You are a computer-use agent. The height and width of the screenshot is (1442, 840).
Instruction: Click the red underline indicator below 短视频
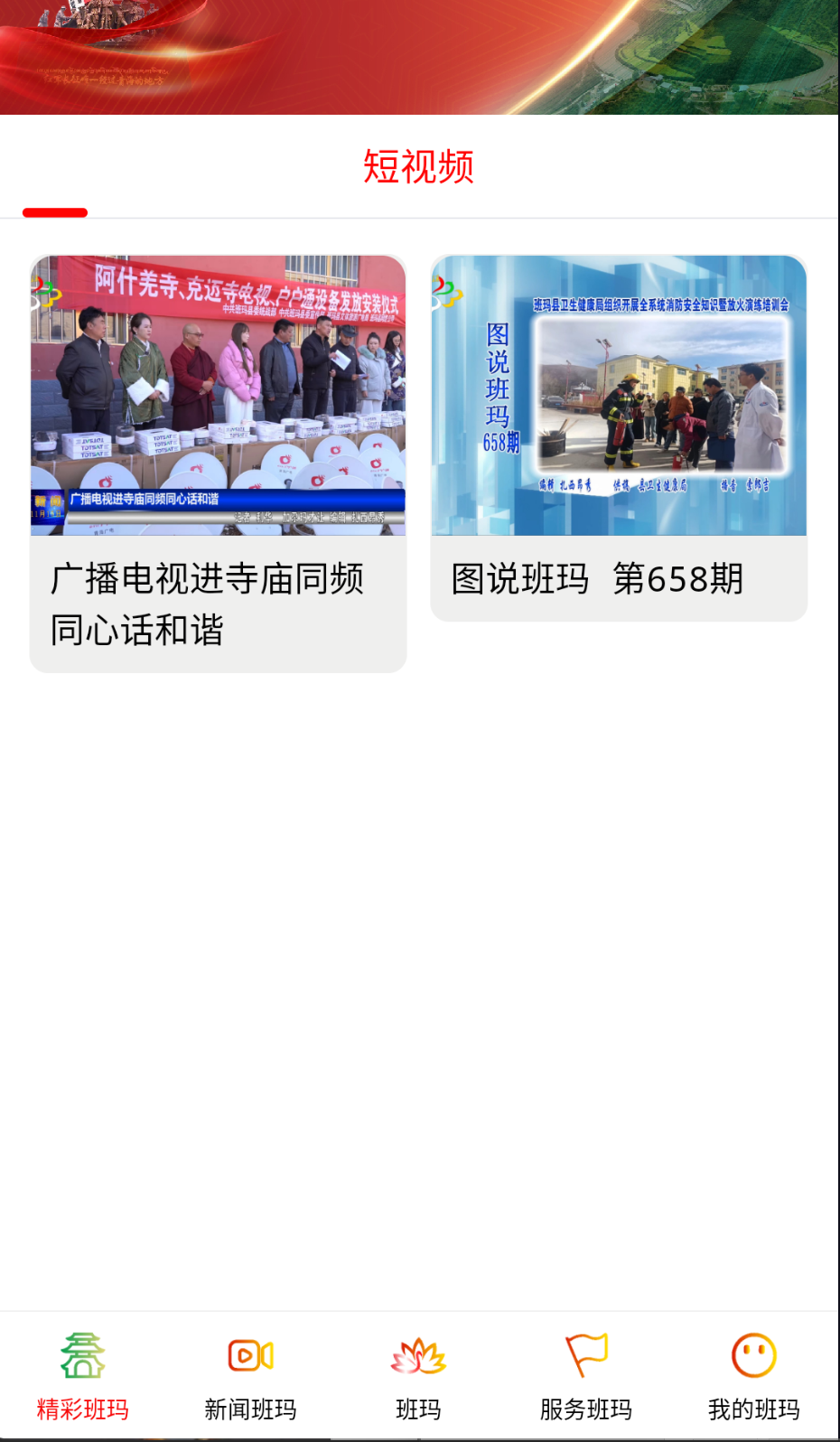click(55, 211)
